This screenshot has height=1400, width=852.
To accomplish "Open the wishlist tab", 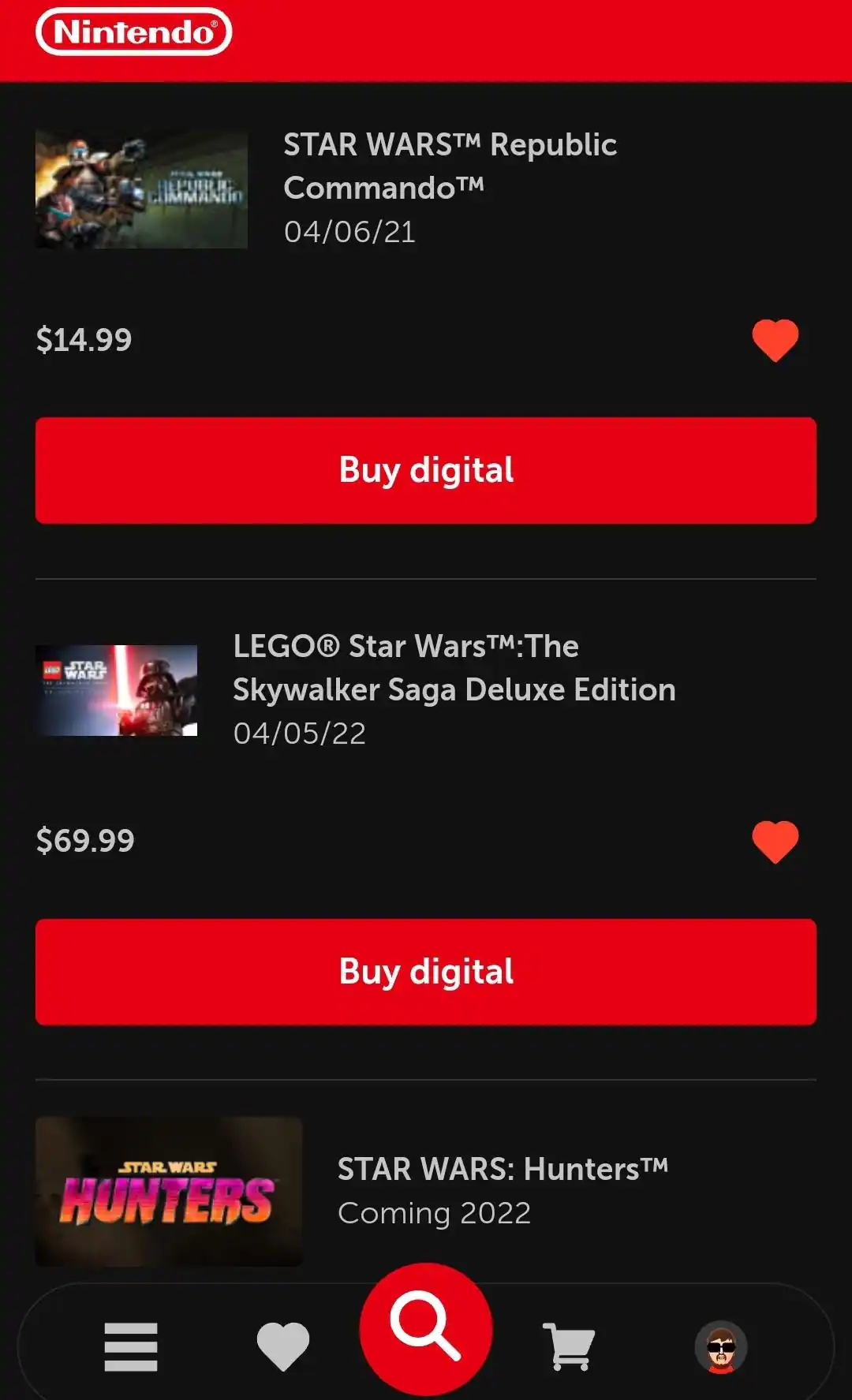I will (x=282, y=1346).
